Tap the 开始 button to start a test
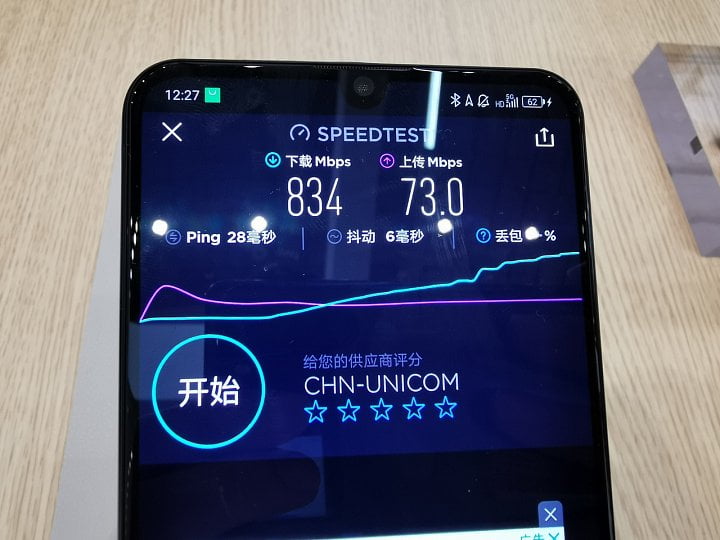Viewport: 720px width, 540px height. click(209, 392)
